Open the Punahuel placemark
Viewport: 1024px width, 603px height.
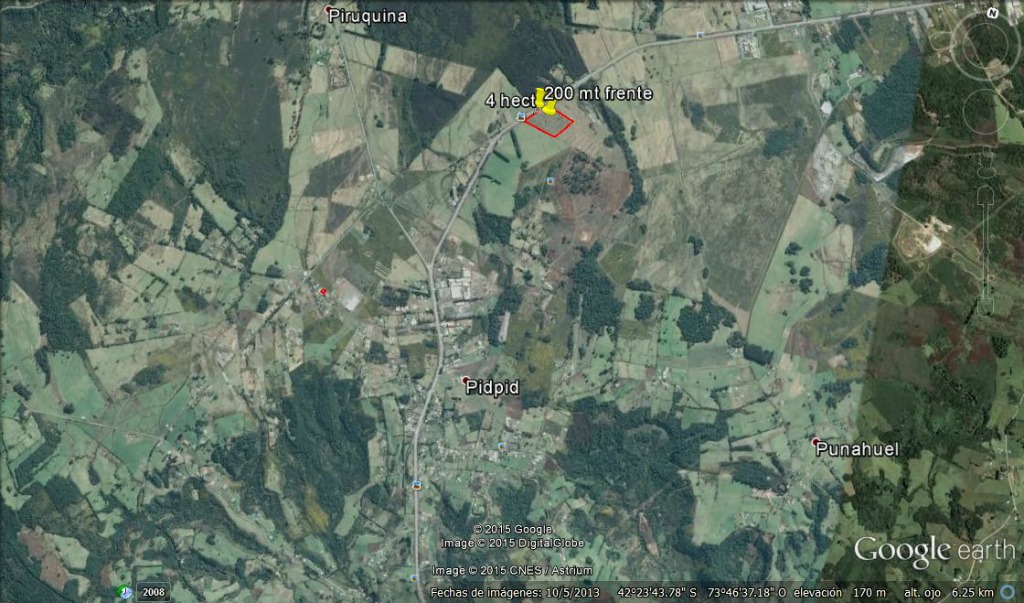pos(816,441)
